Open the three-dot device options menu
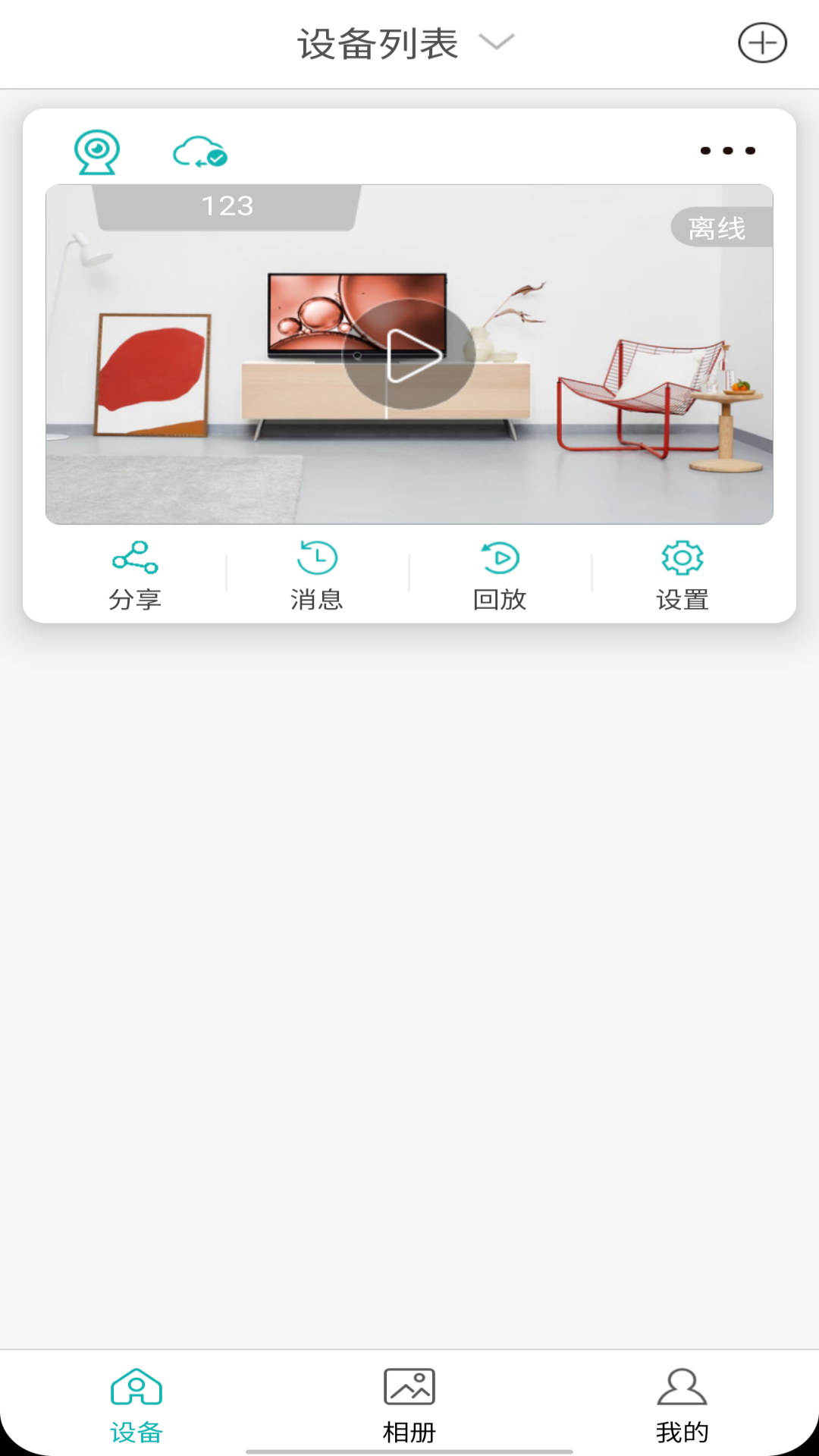The width and height of the screenshot is (819, 1456). (x=726, y=150)
